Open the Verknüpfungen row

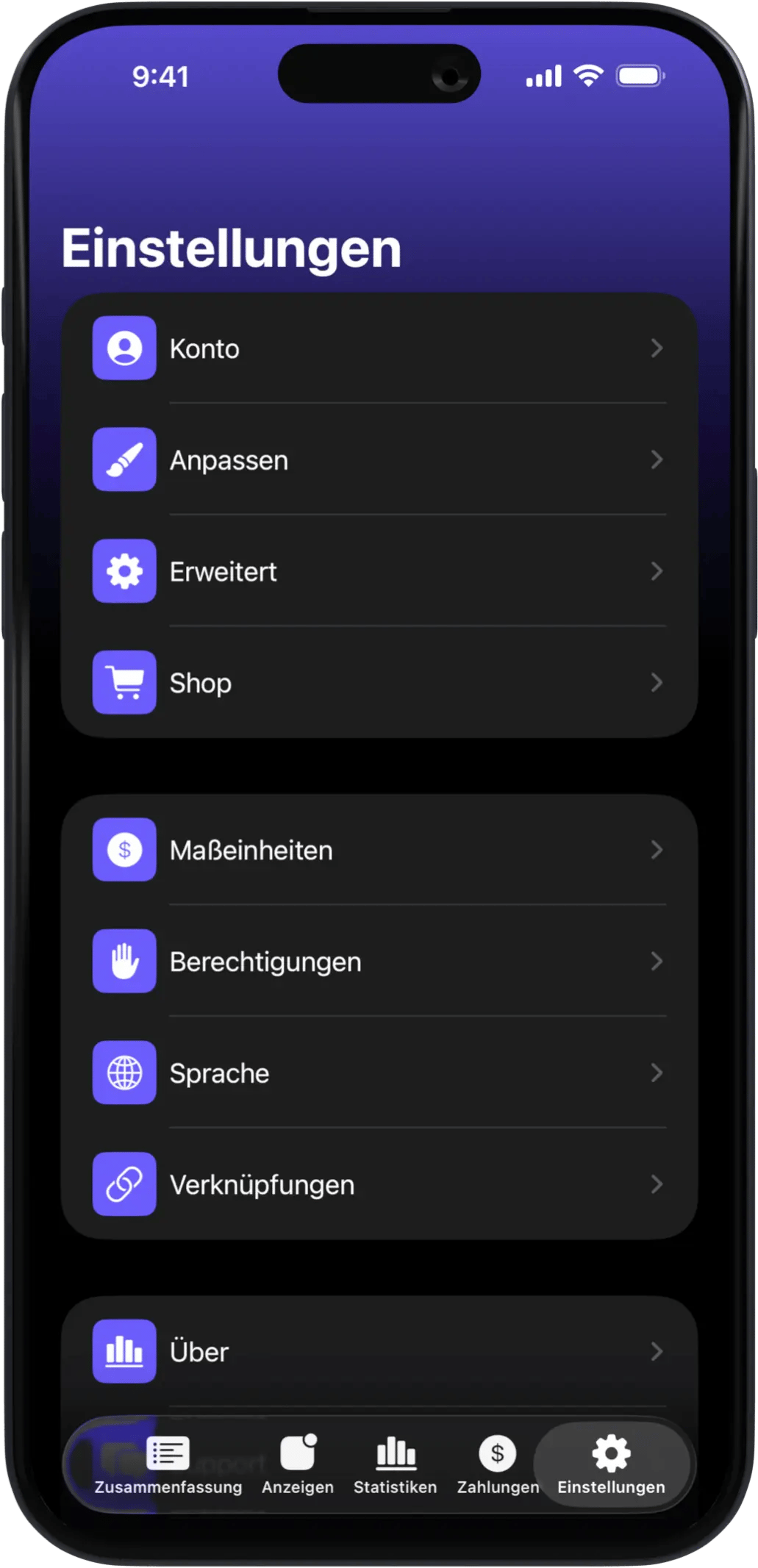379,1184
